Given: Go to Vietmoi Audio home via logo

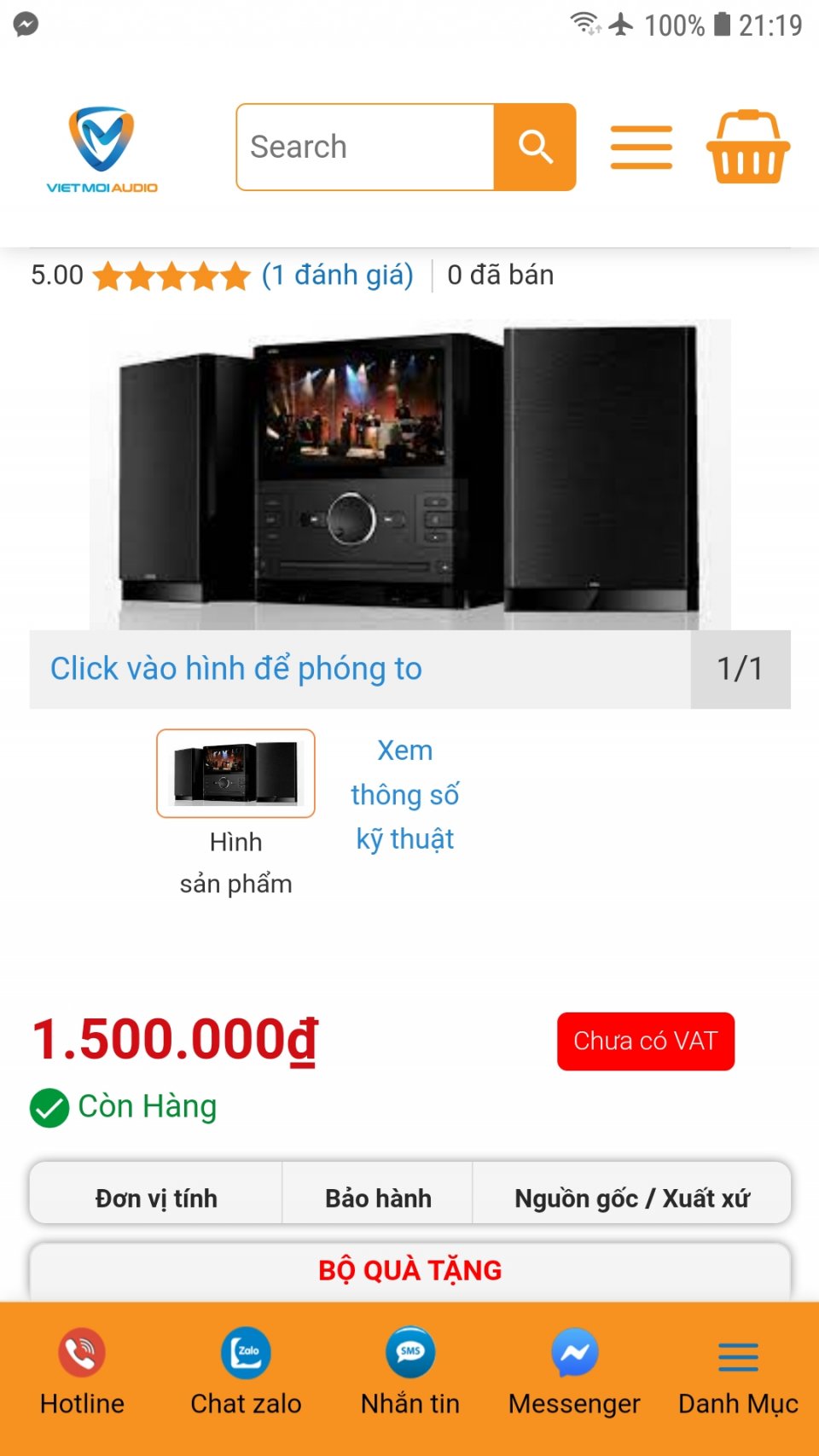Looking at the screenshot, I should point(102,149).
